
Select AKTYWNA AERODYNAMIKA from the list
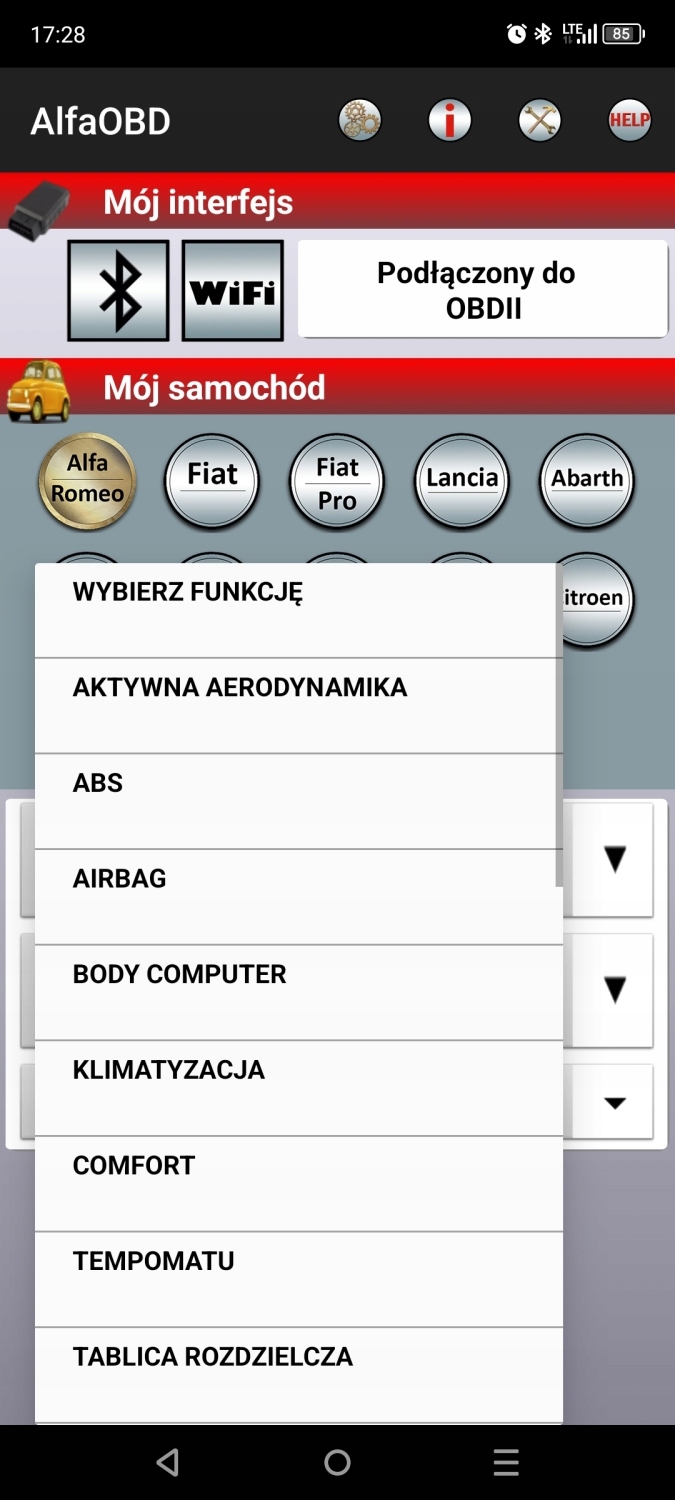298,705
